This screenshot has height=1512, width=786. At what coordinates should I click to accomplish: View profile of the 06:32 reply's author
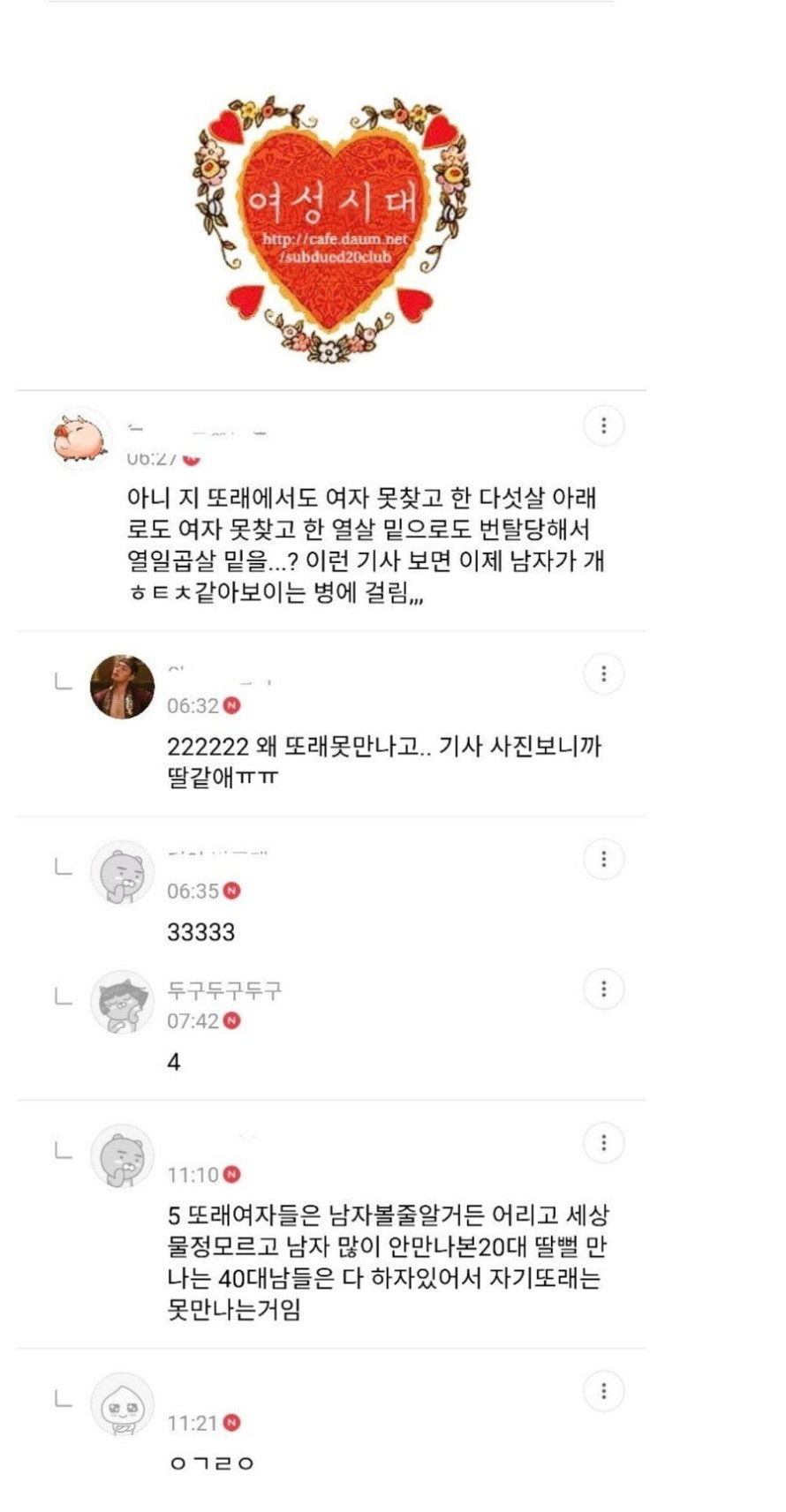(122, 688)
